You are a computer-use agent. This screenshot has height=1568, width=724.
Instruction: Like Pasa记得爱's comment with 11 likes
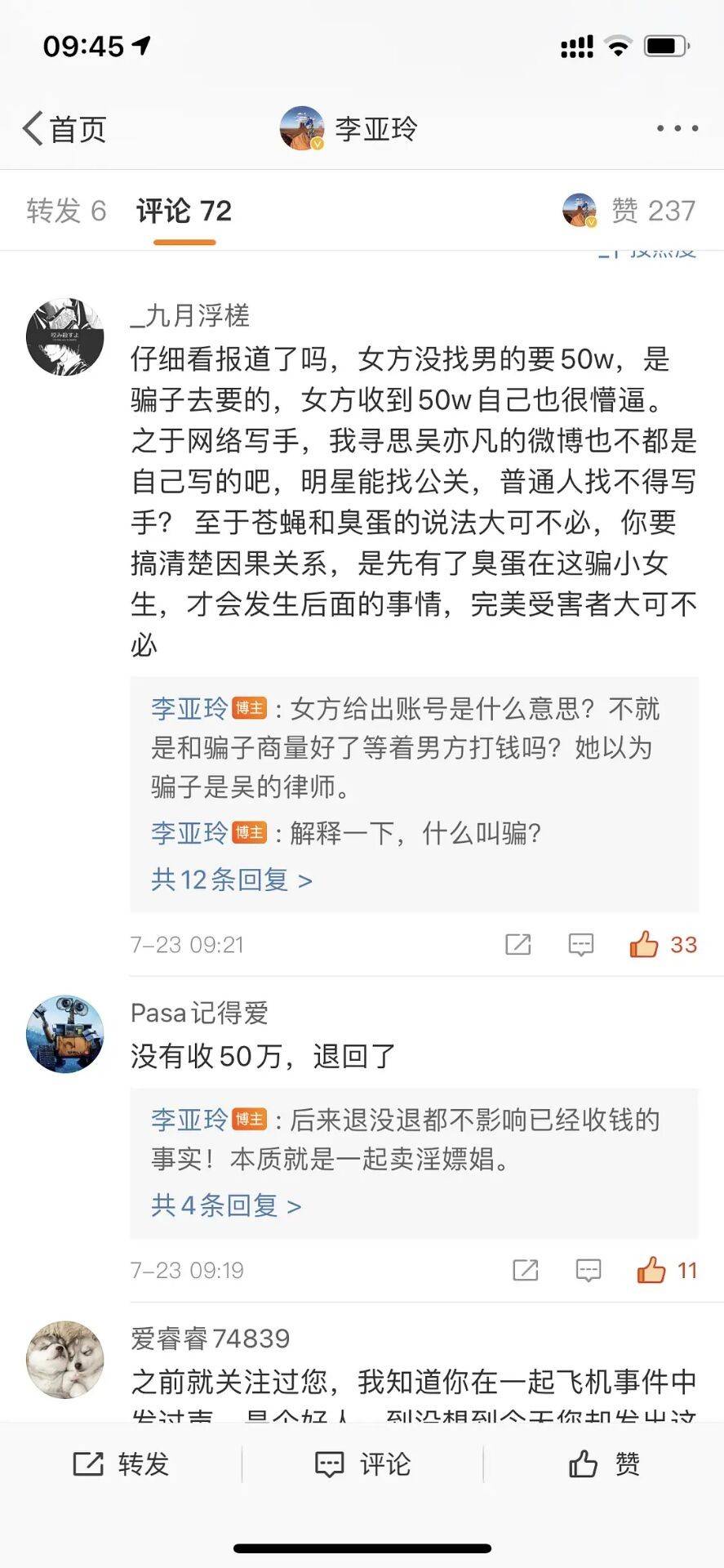[x=666, y=1270]
